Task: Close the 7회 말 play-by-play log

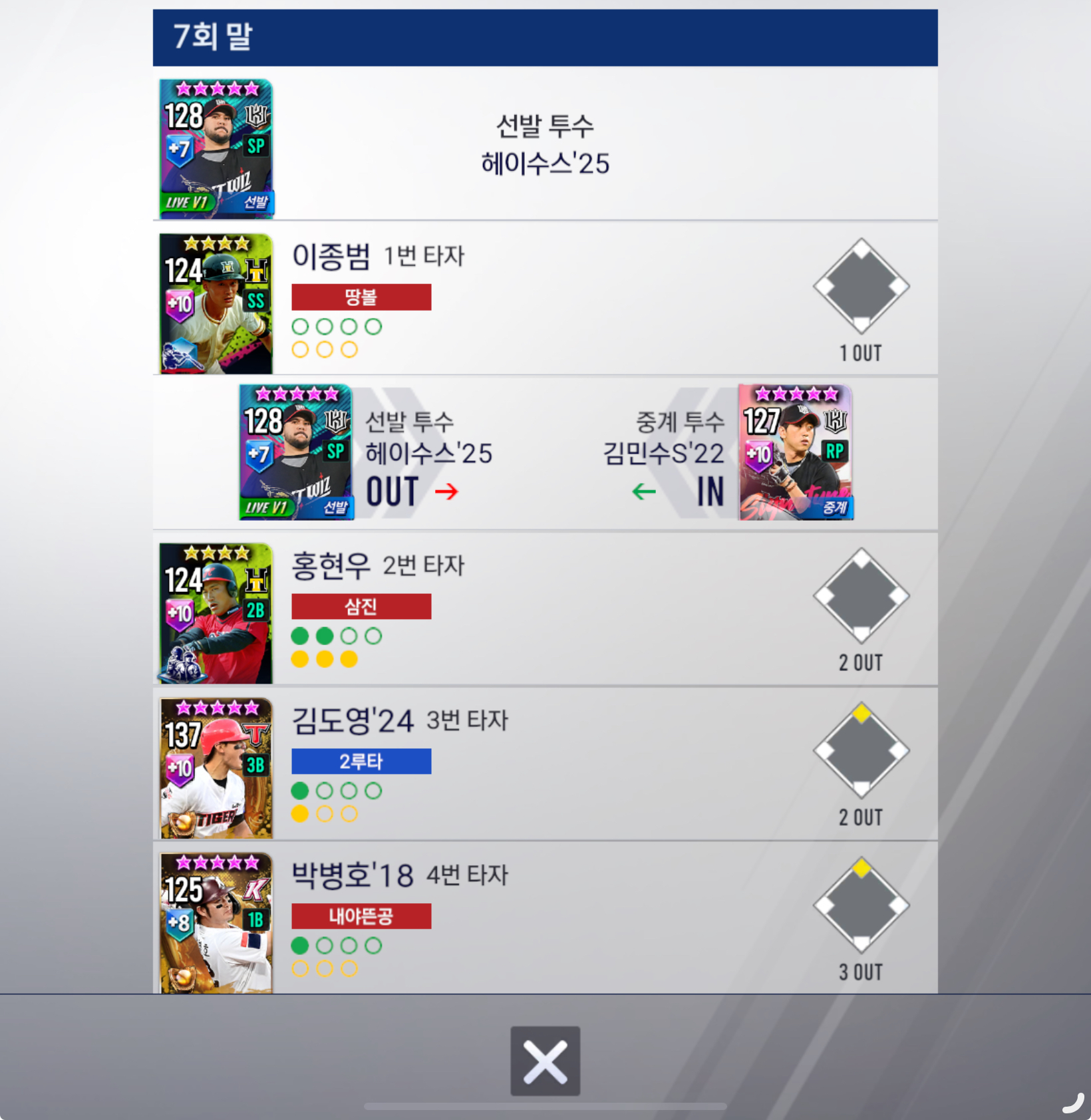Action: click(x=545, y=1061)
